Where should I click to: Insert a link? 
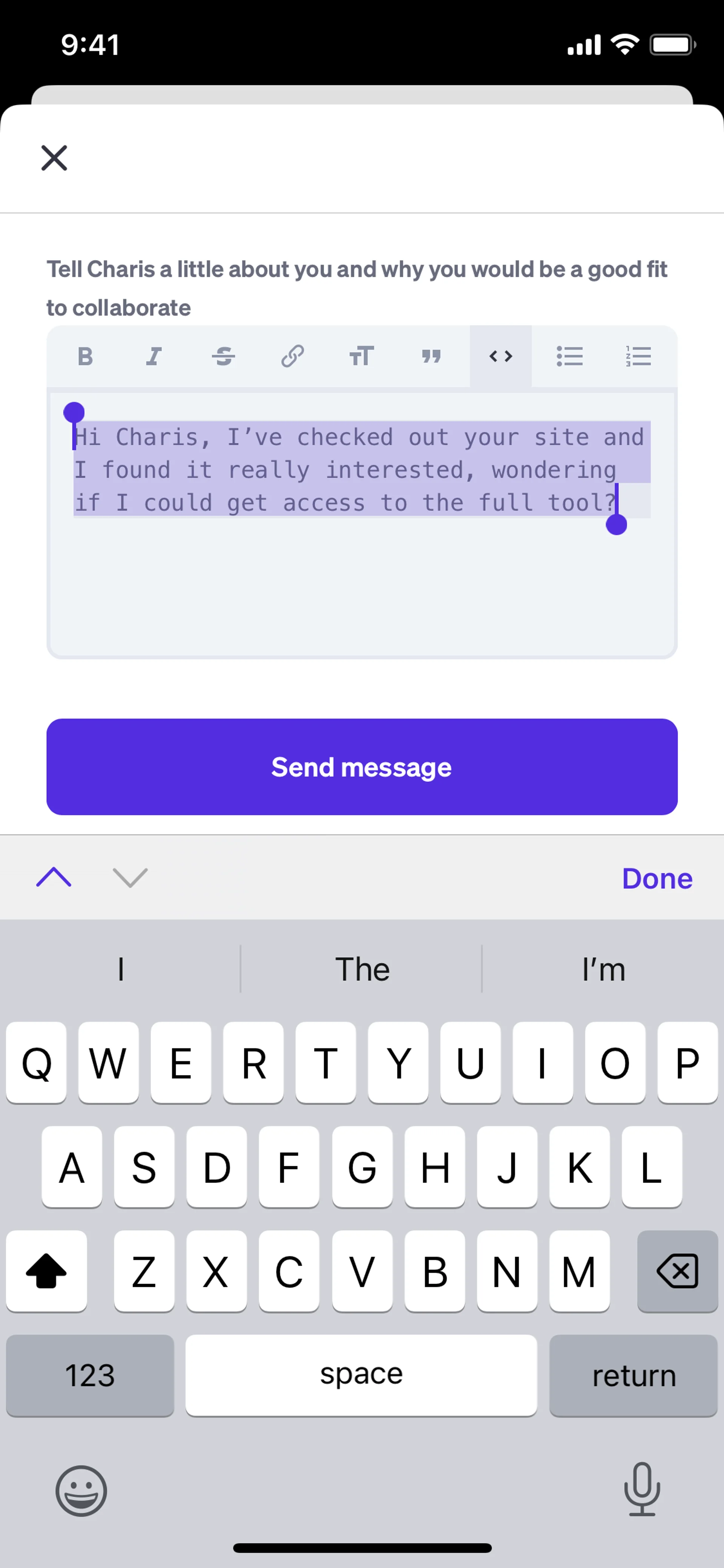[x=293, y=356]
